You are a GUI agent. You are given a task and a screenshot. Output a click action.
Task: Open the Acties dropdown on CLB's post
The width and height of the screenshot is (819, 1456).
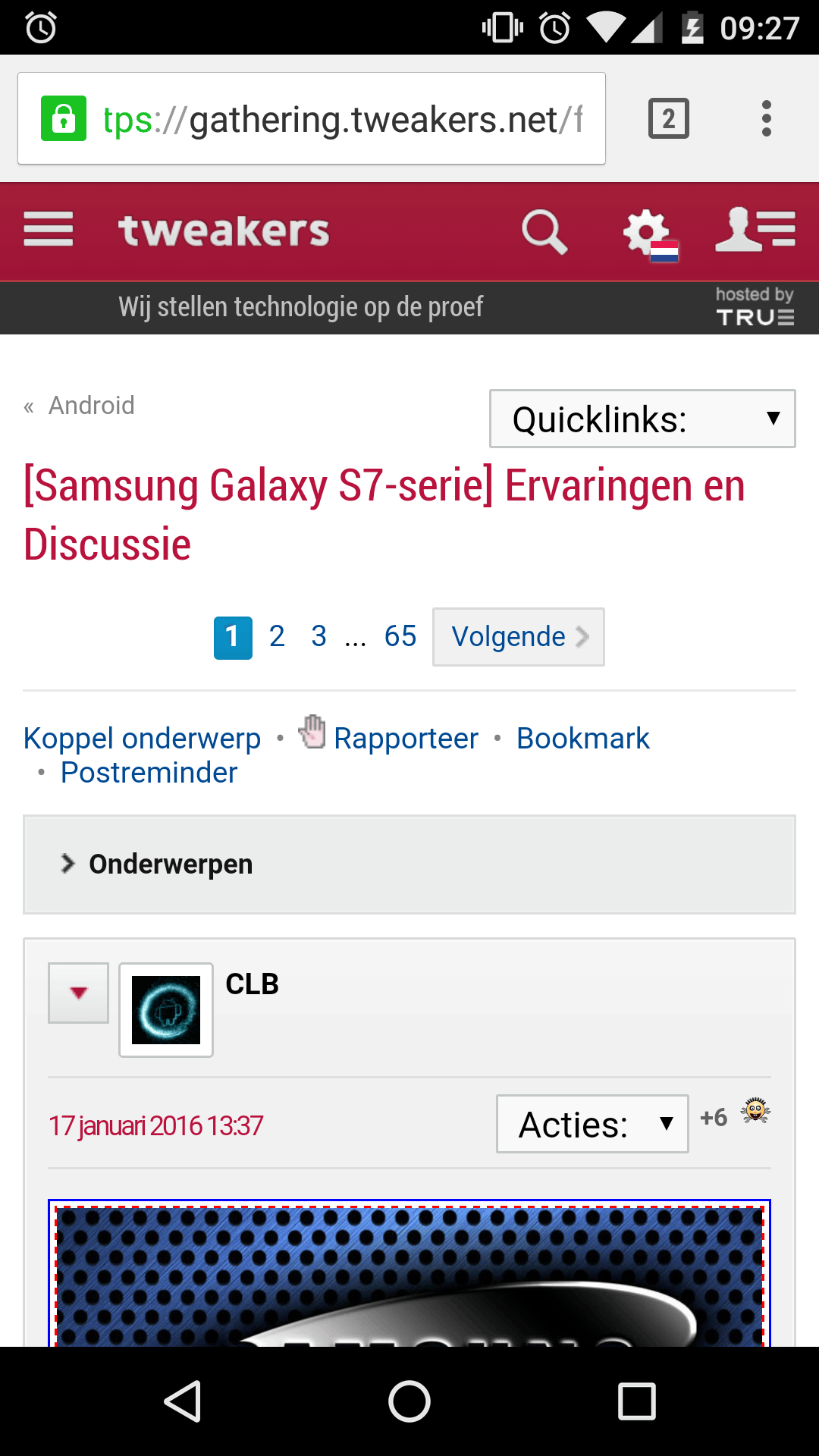tap(591, 1124)
